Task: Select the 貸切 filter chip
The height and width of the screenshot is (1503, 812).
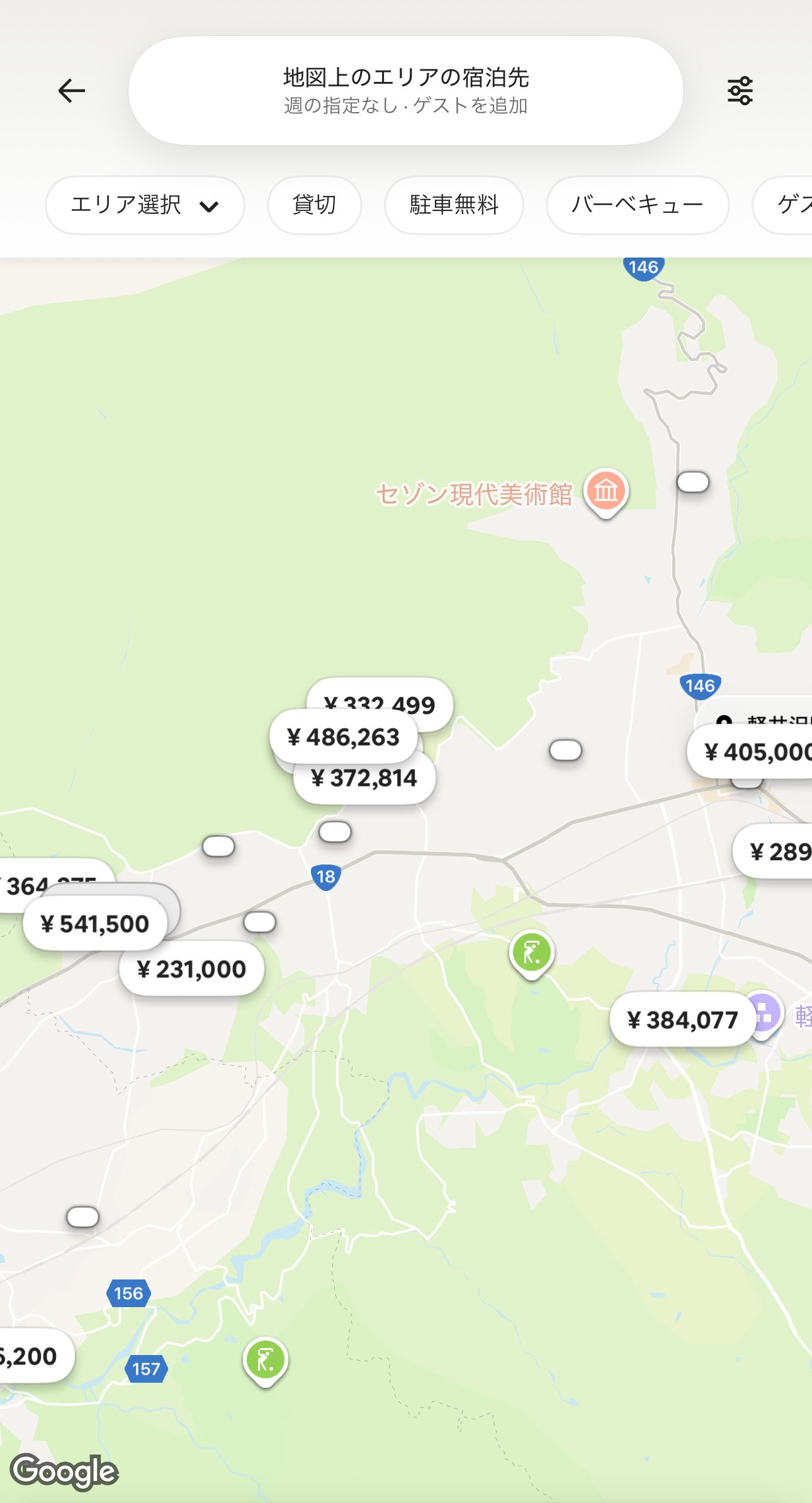Action: click(x=314, y=205)
